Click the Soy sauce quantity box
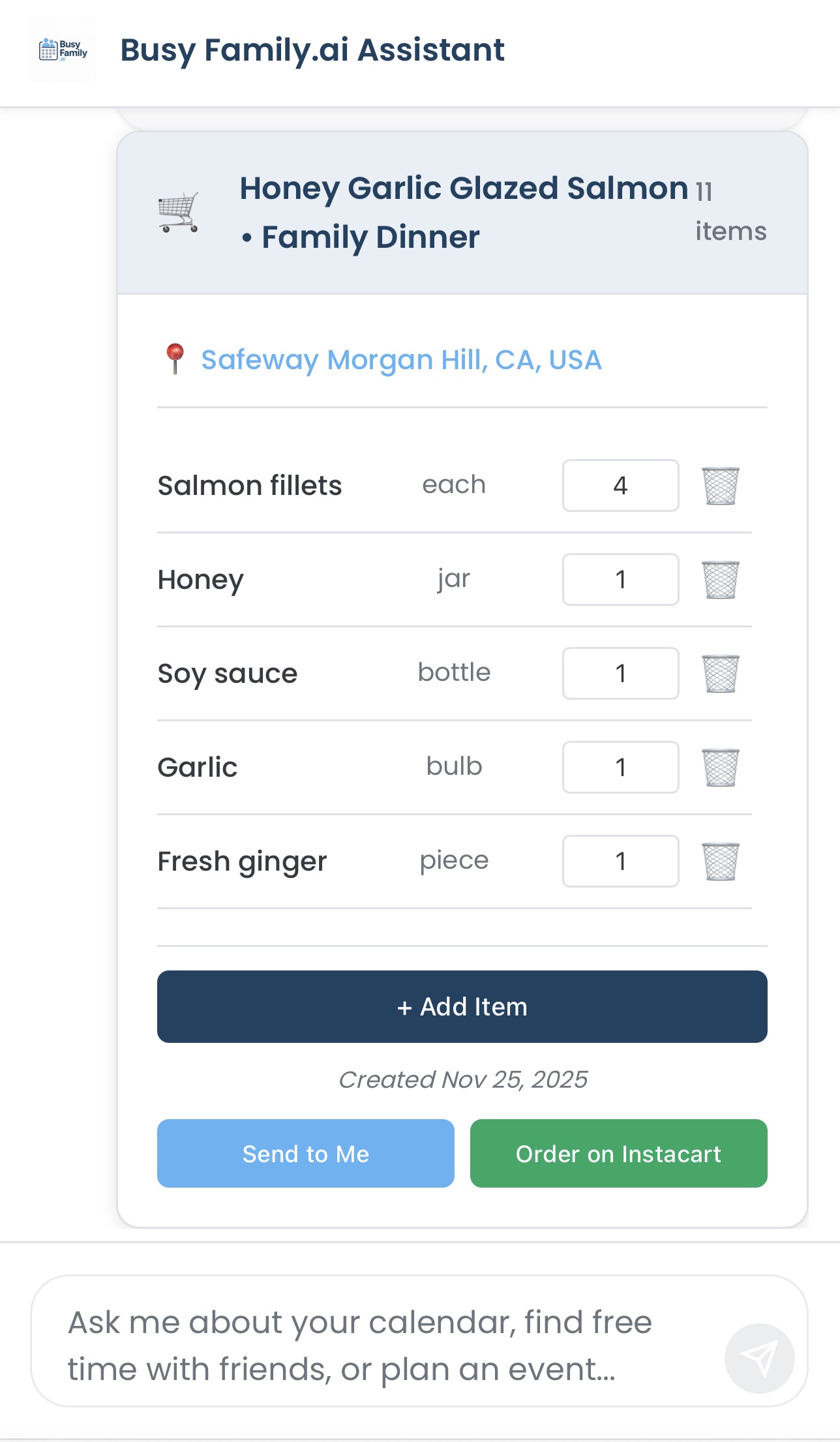Image resolution: width=840 pixels, height=1442 pixels. [x=620, y=673]
